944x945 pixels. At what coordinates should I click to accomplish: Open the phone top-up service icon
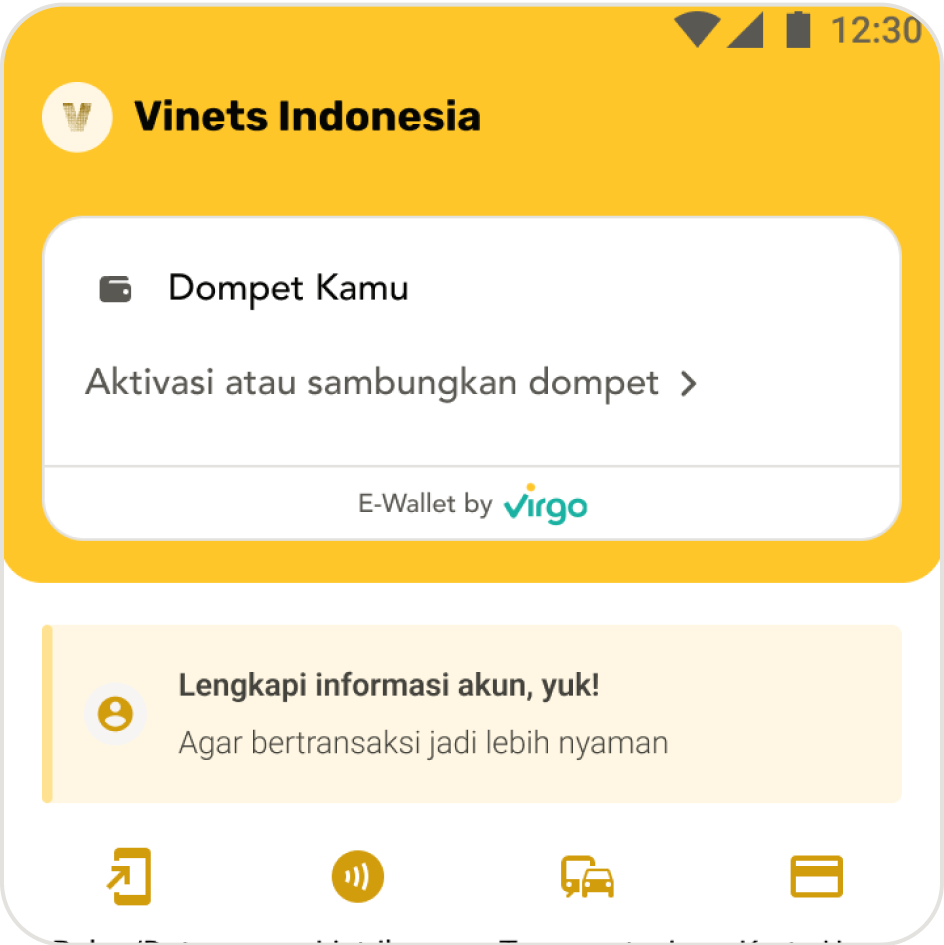[130, 877]
